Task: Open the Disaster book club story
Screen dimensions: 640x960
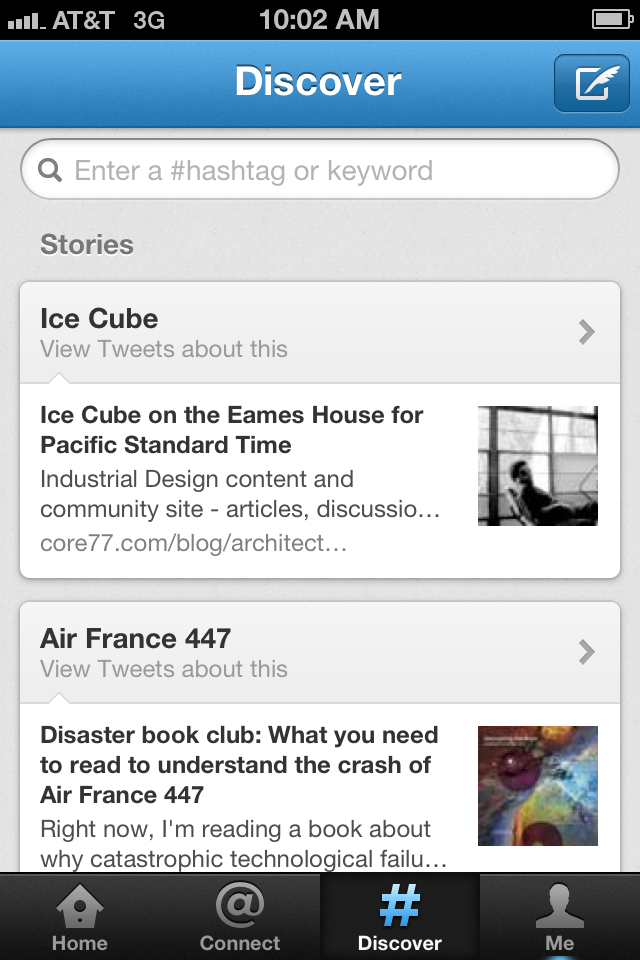Action: (320, 790)
